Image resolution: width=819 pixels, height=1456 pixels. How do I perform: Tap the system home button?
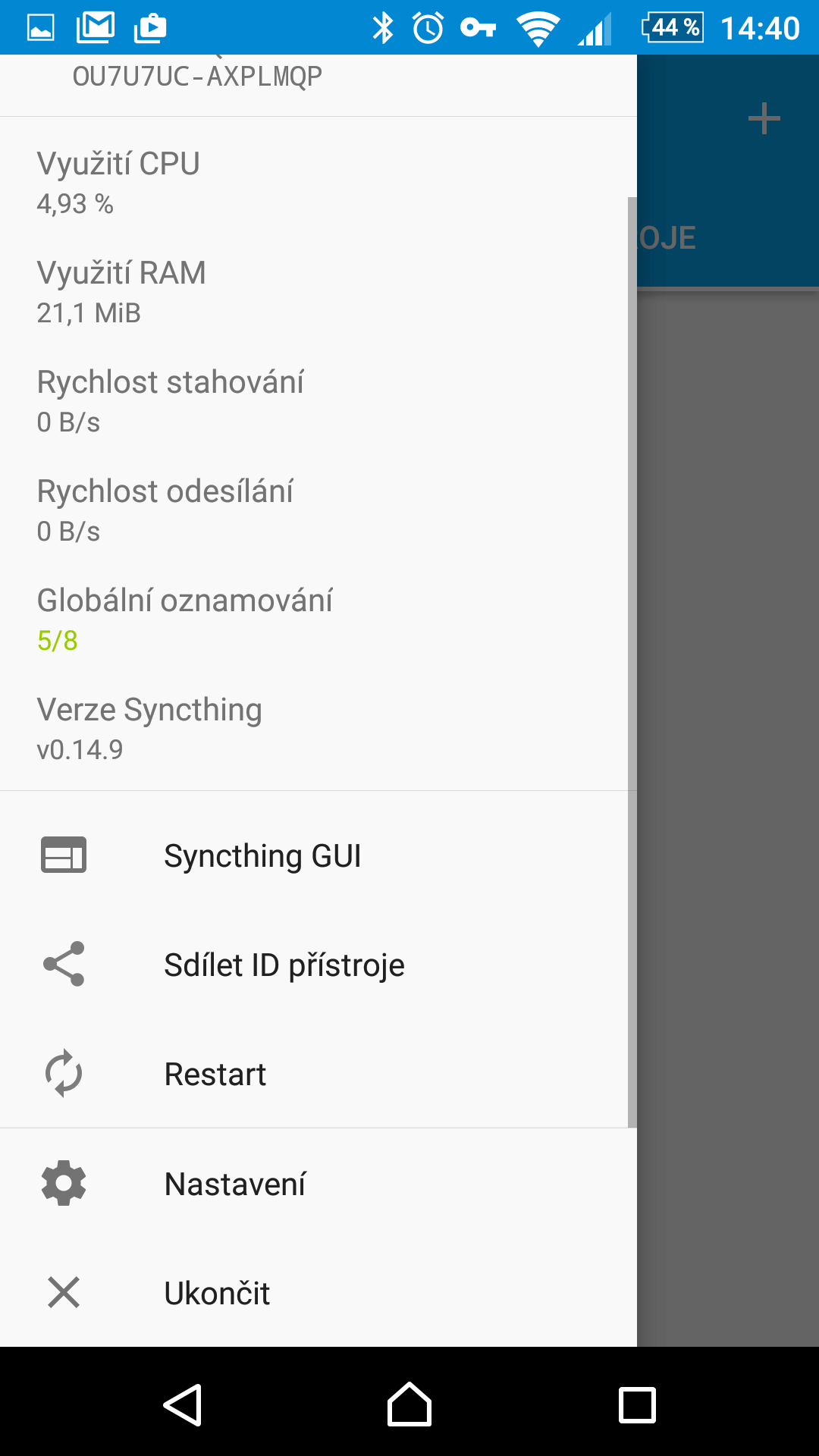pyautogui.click(x=409, y=1404)
